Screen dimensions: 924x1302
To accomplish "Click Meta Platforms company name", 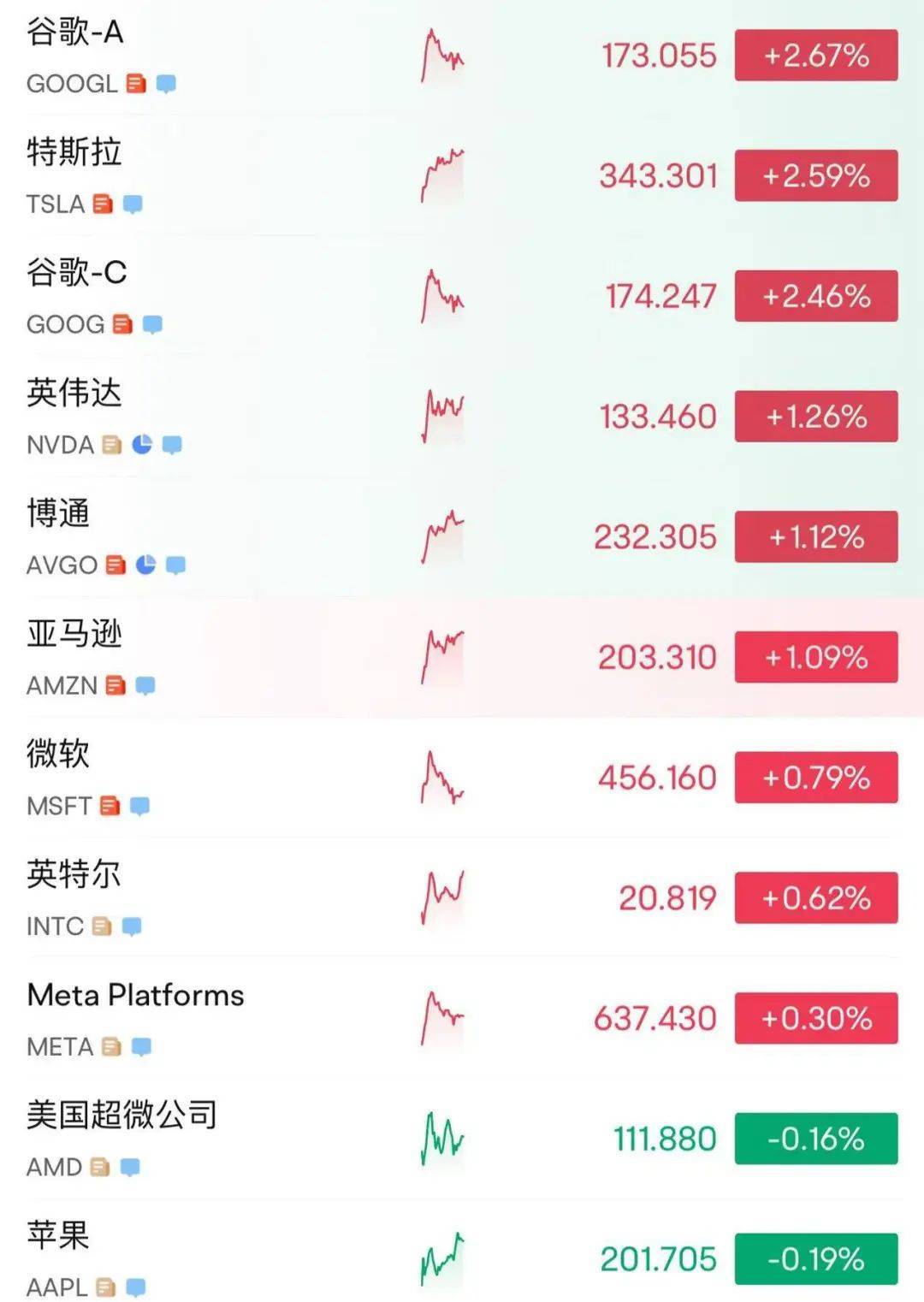I will tap(135, 995).
